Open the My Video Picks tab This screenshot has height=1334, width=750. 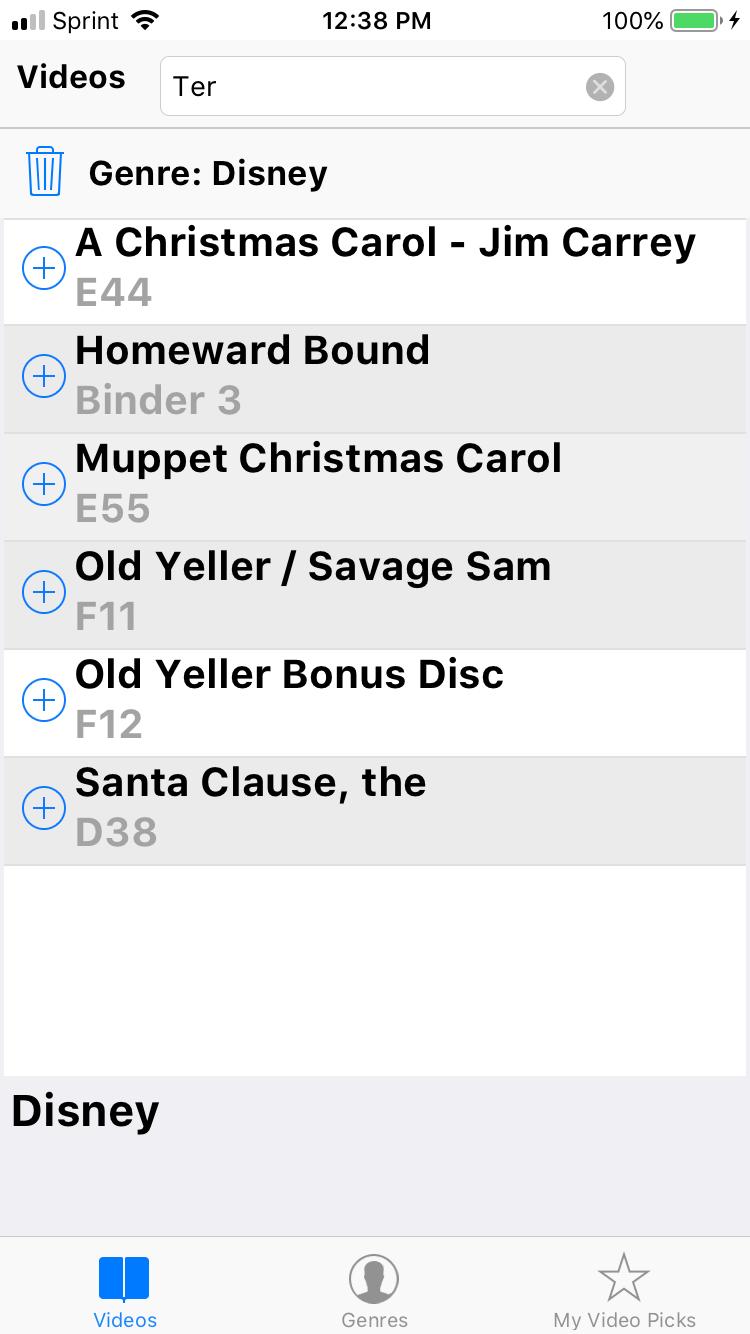pyautogui.click(x=624, y=1290)
